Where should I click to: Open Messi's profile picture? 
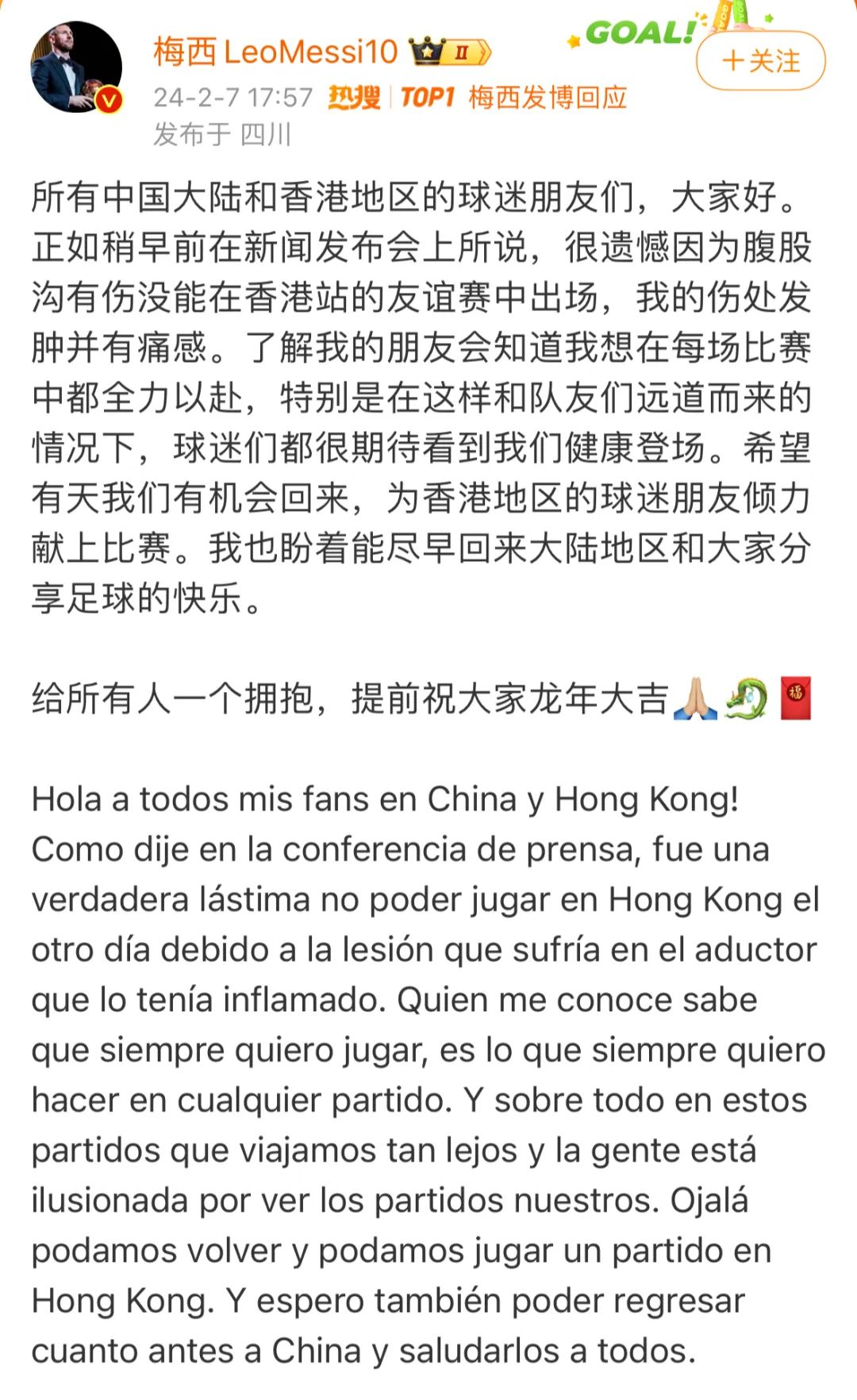[75, 68]
